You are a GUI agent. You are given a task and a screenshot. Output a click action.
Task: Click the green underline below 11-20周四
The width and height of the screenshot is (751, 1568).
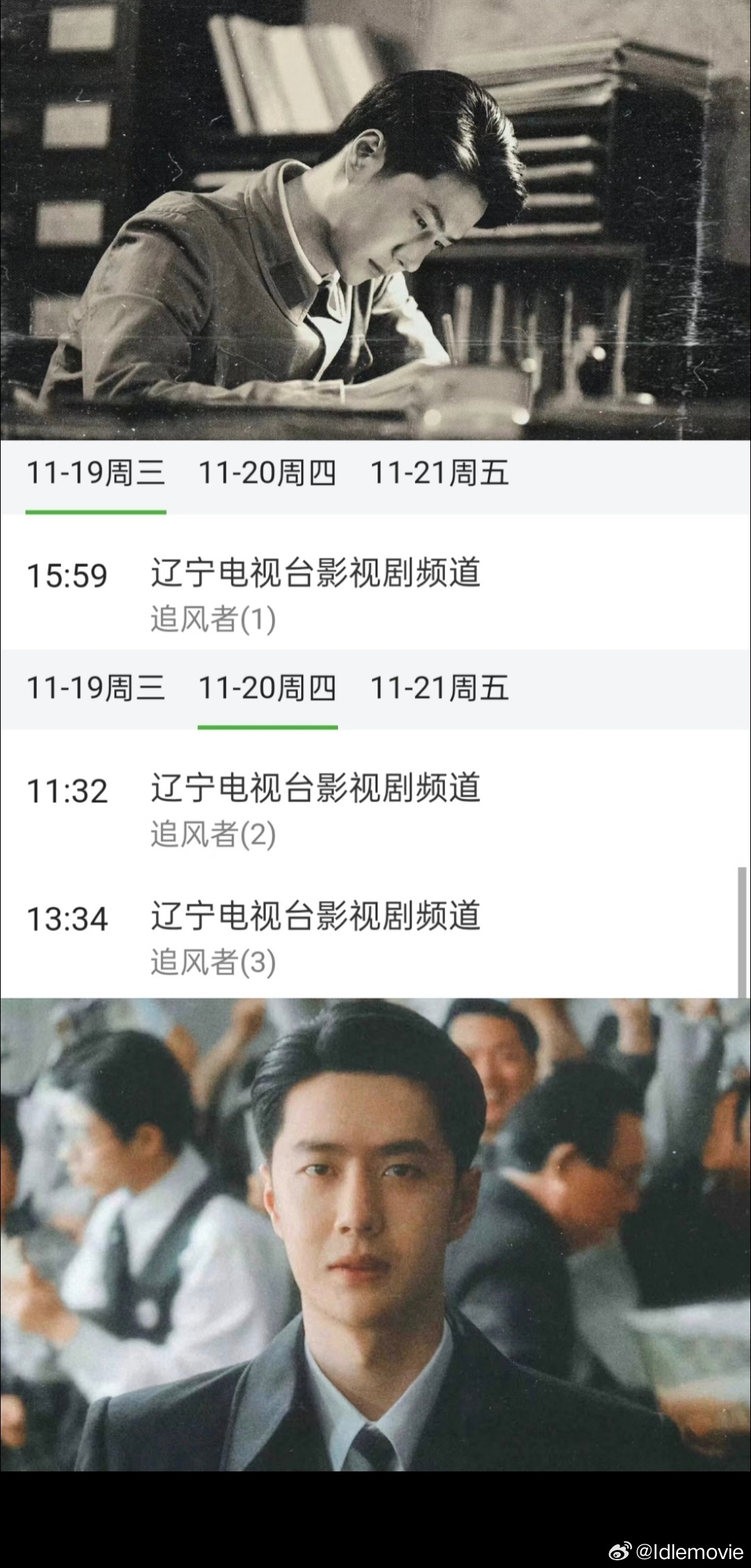click(x=267, y=727)
